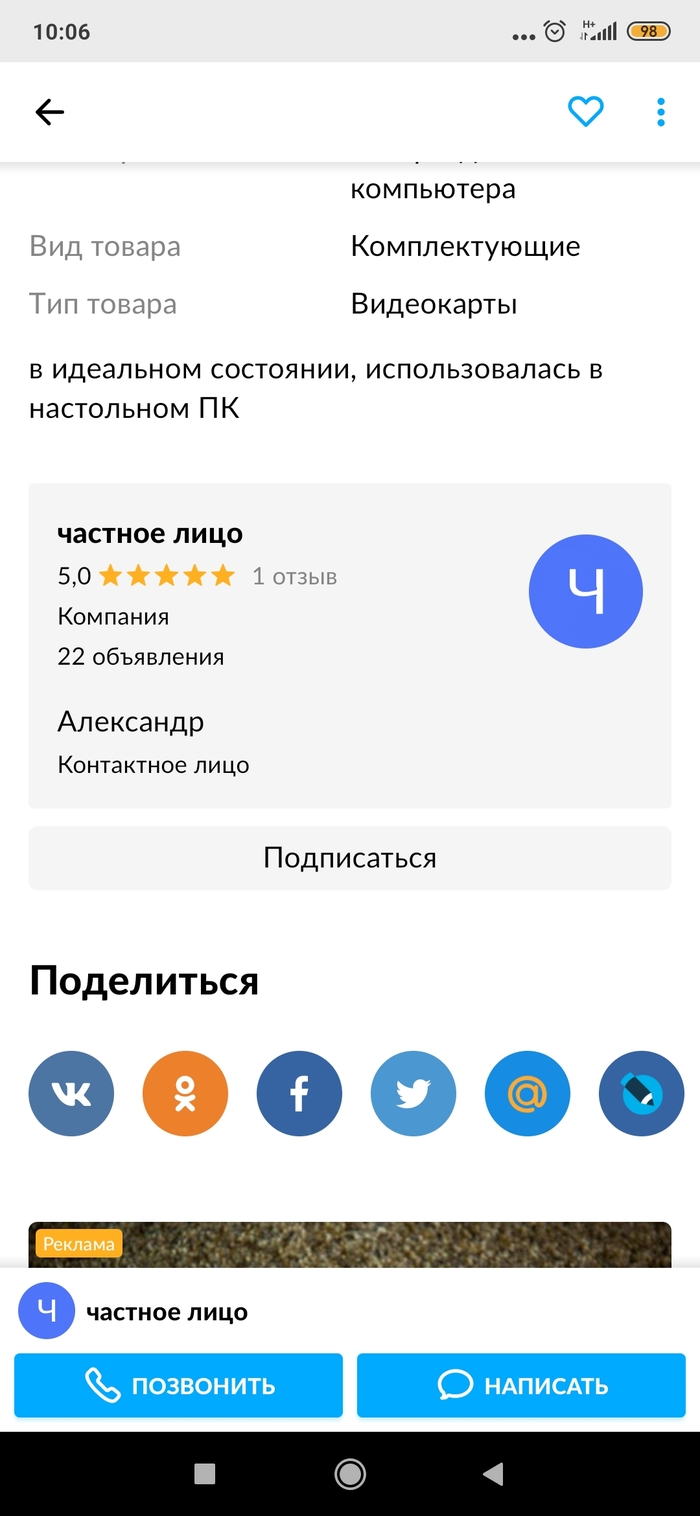Share the listing on Facebook
Viewport: 700px width, 1516px height.
tap(299, 1093)
